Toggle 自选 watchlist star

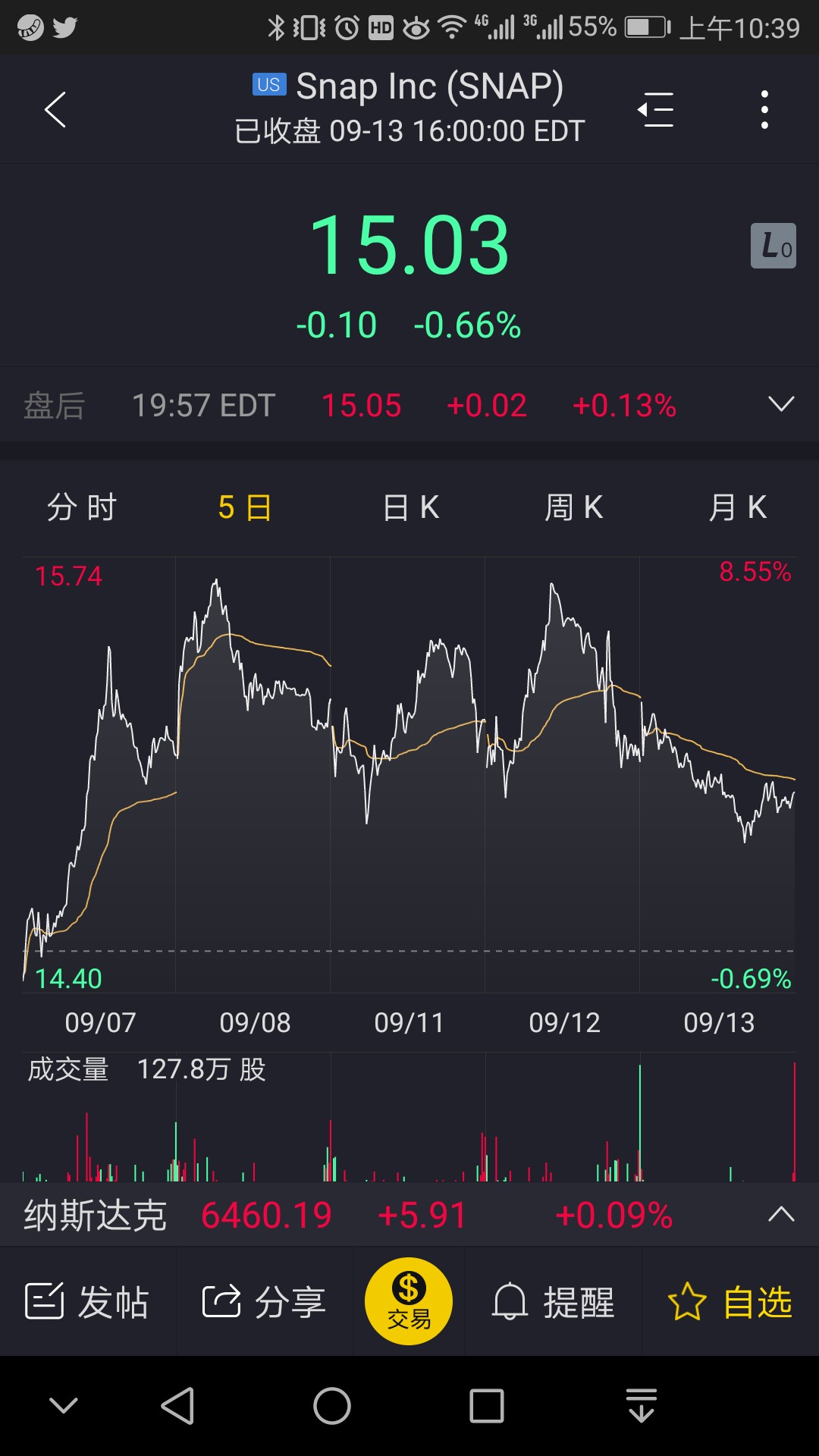(730, 1302)
